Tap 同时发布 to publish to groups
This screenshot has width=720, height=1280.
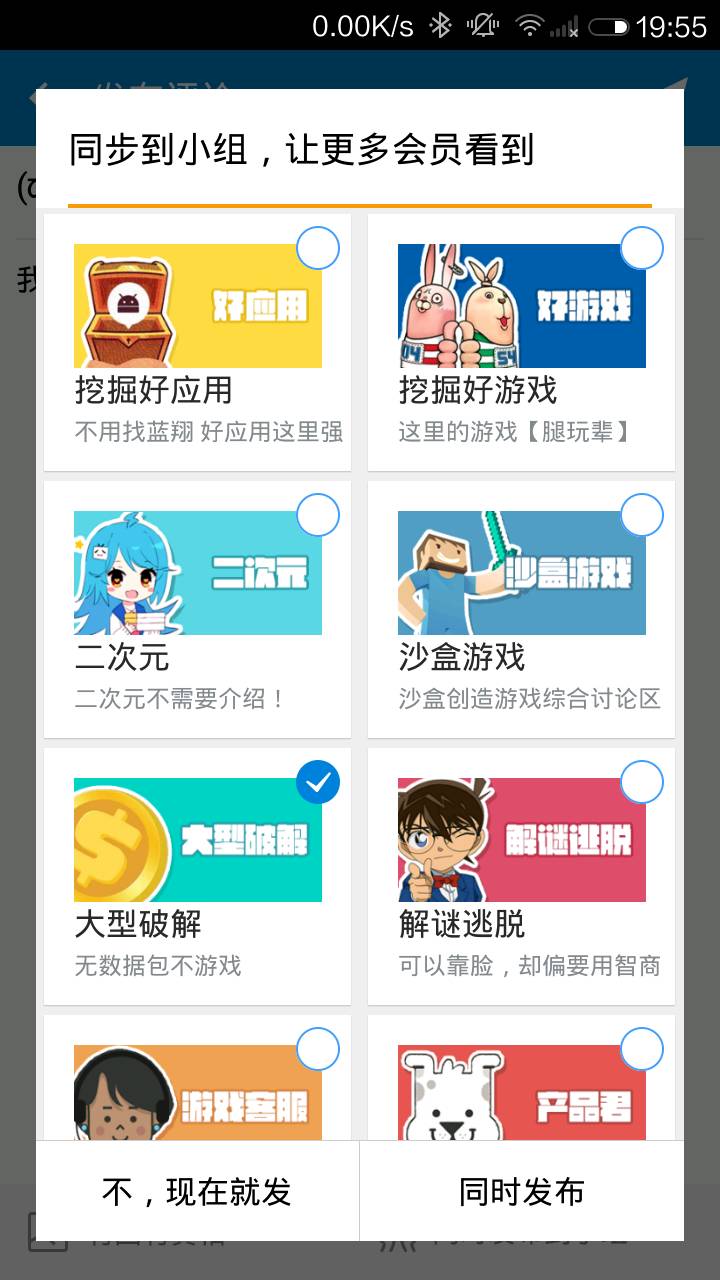(521, 1191)
